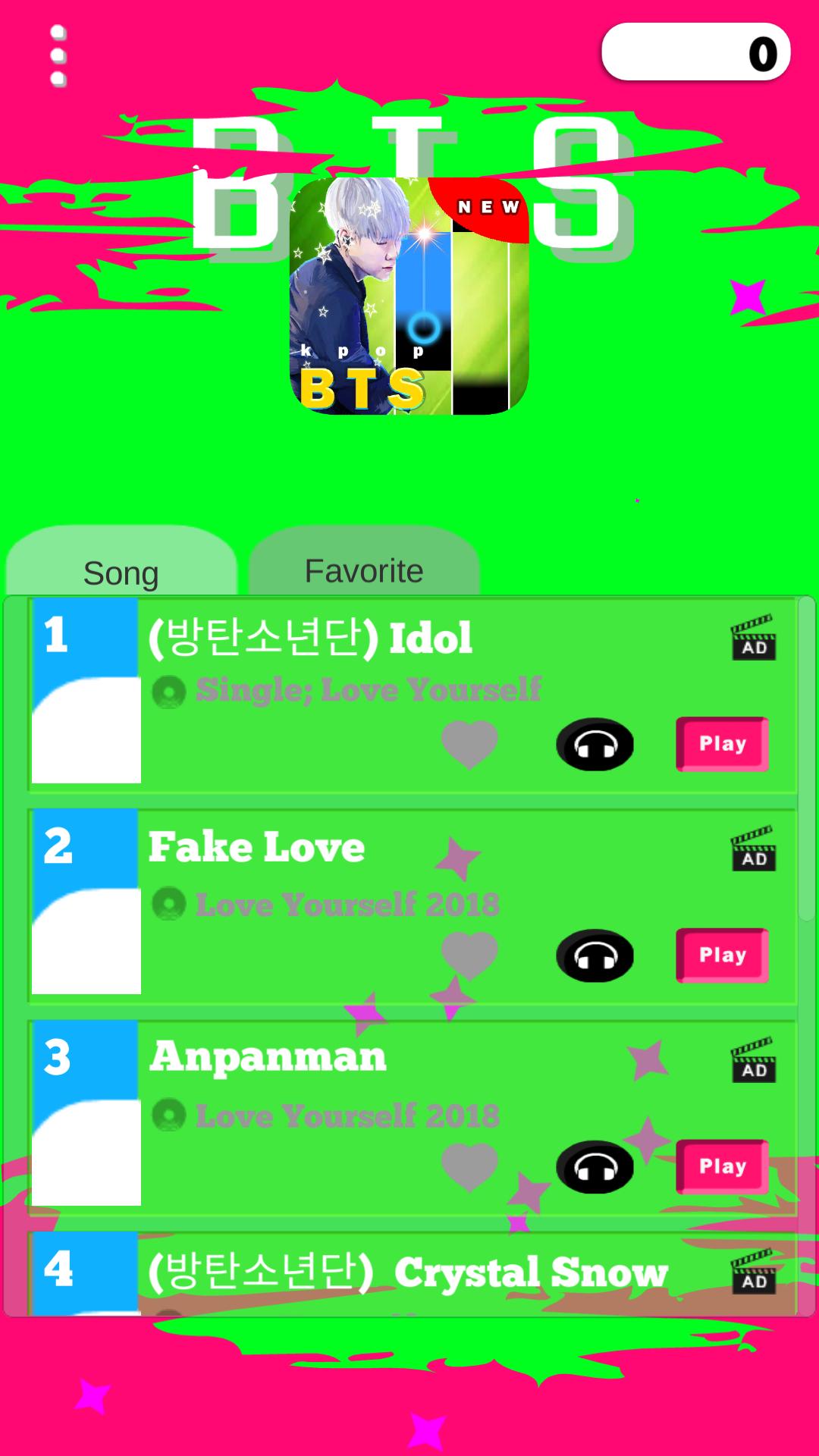Play the song Anpanman

(x=722, y=1166)
